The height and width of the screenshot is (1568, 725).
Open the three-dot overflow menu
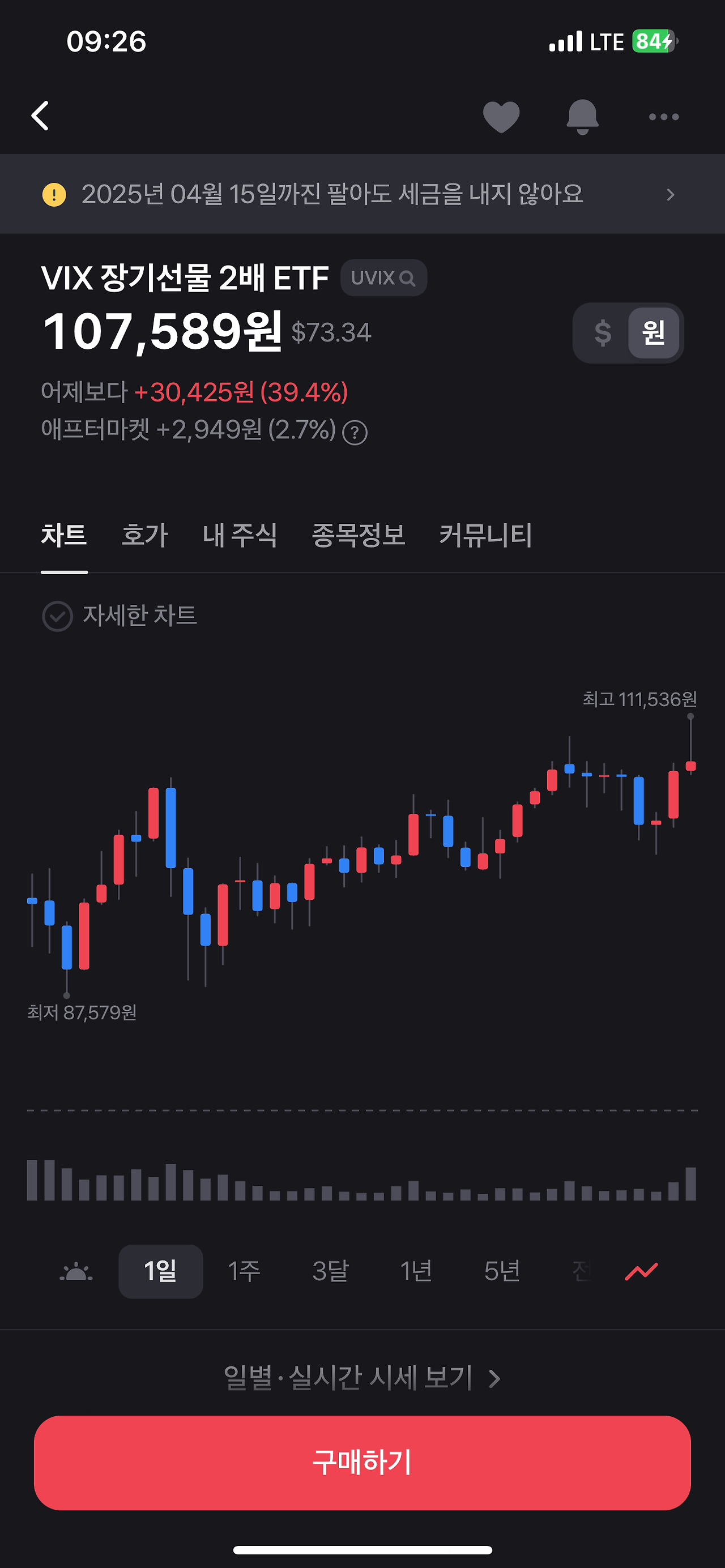click(663, 117)
